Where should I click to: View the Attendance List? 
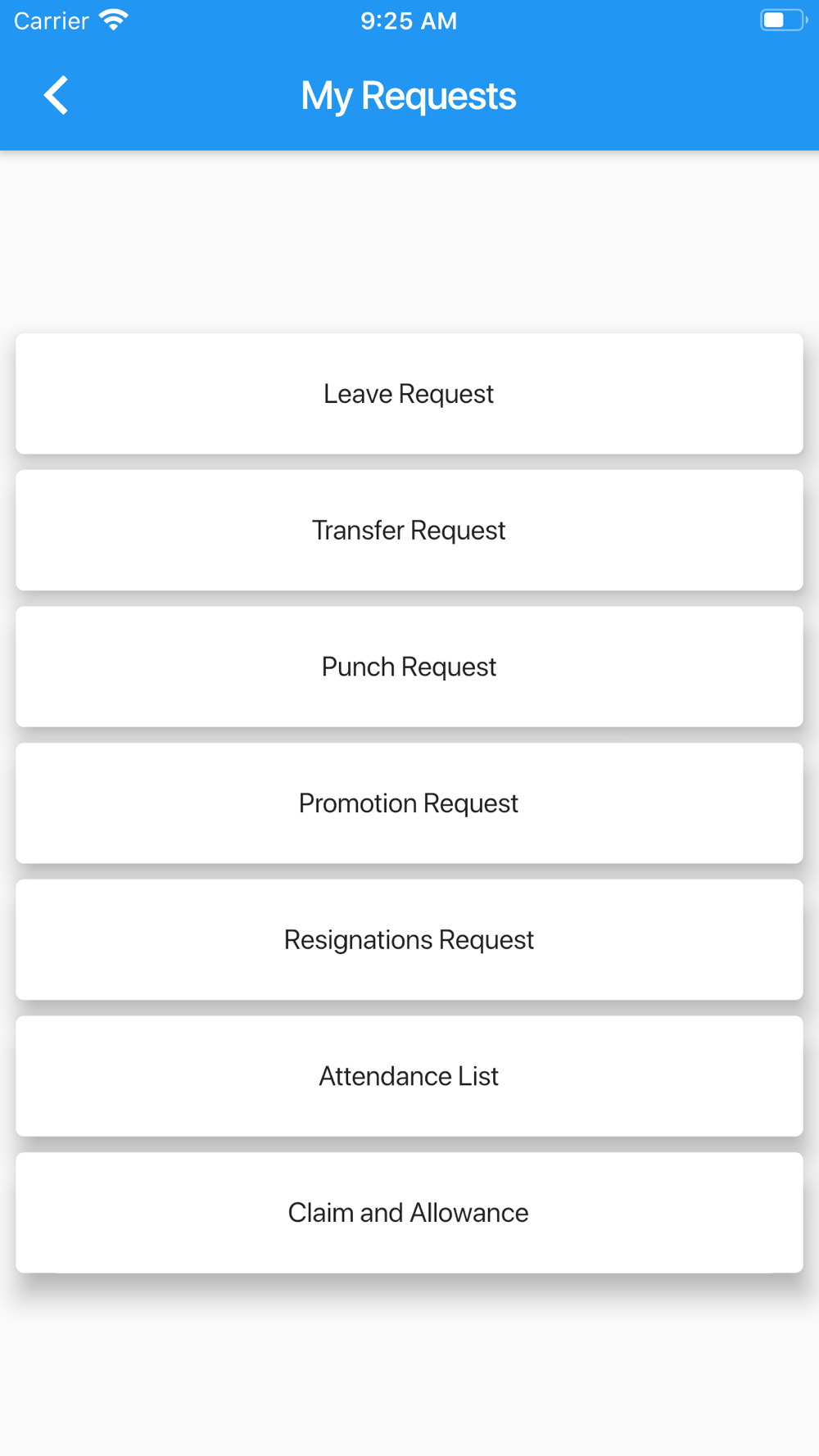click(x=409, y=1076)
